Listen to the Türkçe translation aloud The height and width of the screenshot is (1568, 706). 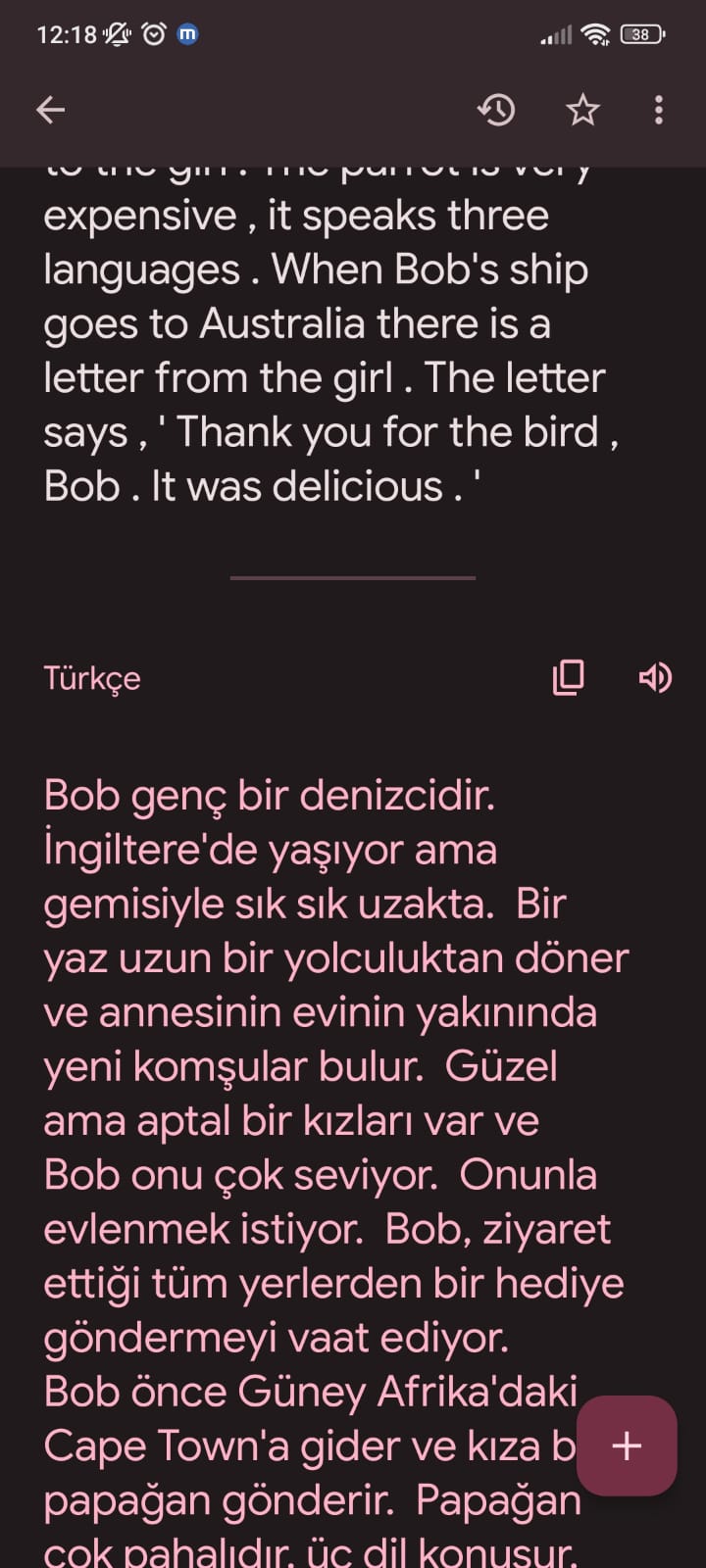[654, 677]
